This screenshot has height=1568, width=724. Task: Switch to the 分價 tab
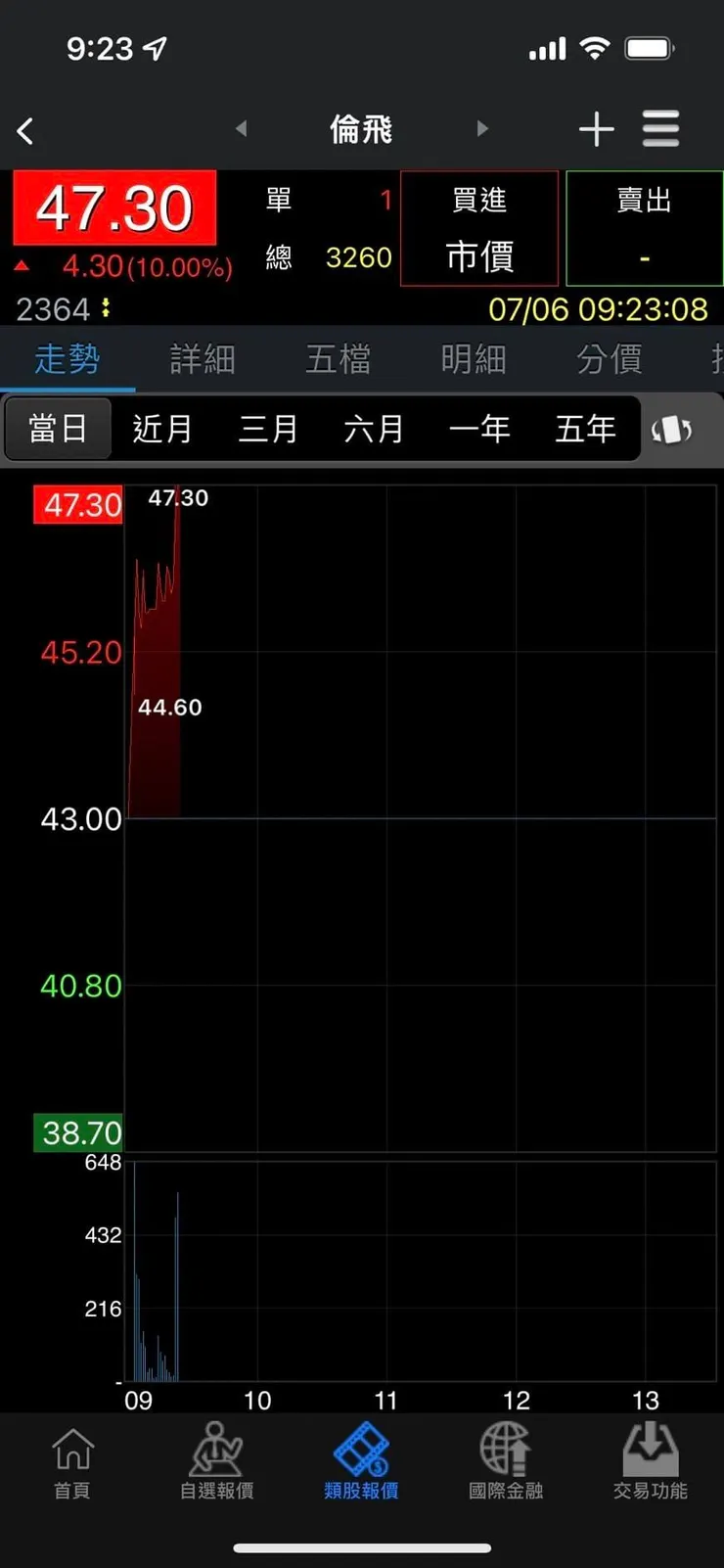[x=609, y=359]
